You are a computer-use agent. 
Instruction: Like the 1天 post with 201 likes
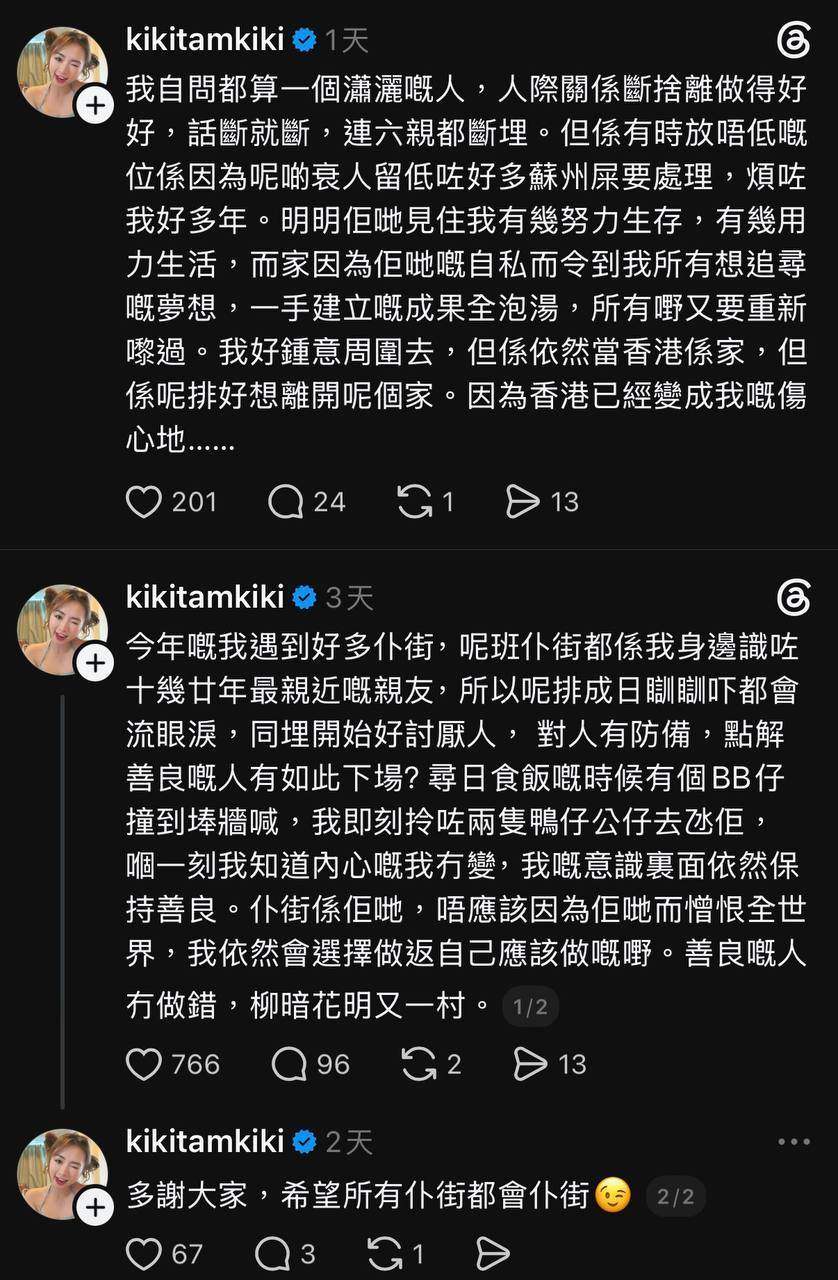click(x=144, y=501)
